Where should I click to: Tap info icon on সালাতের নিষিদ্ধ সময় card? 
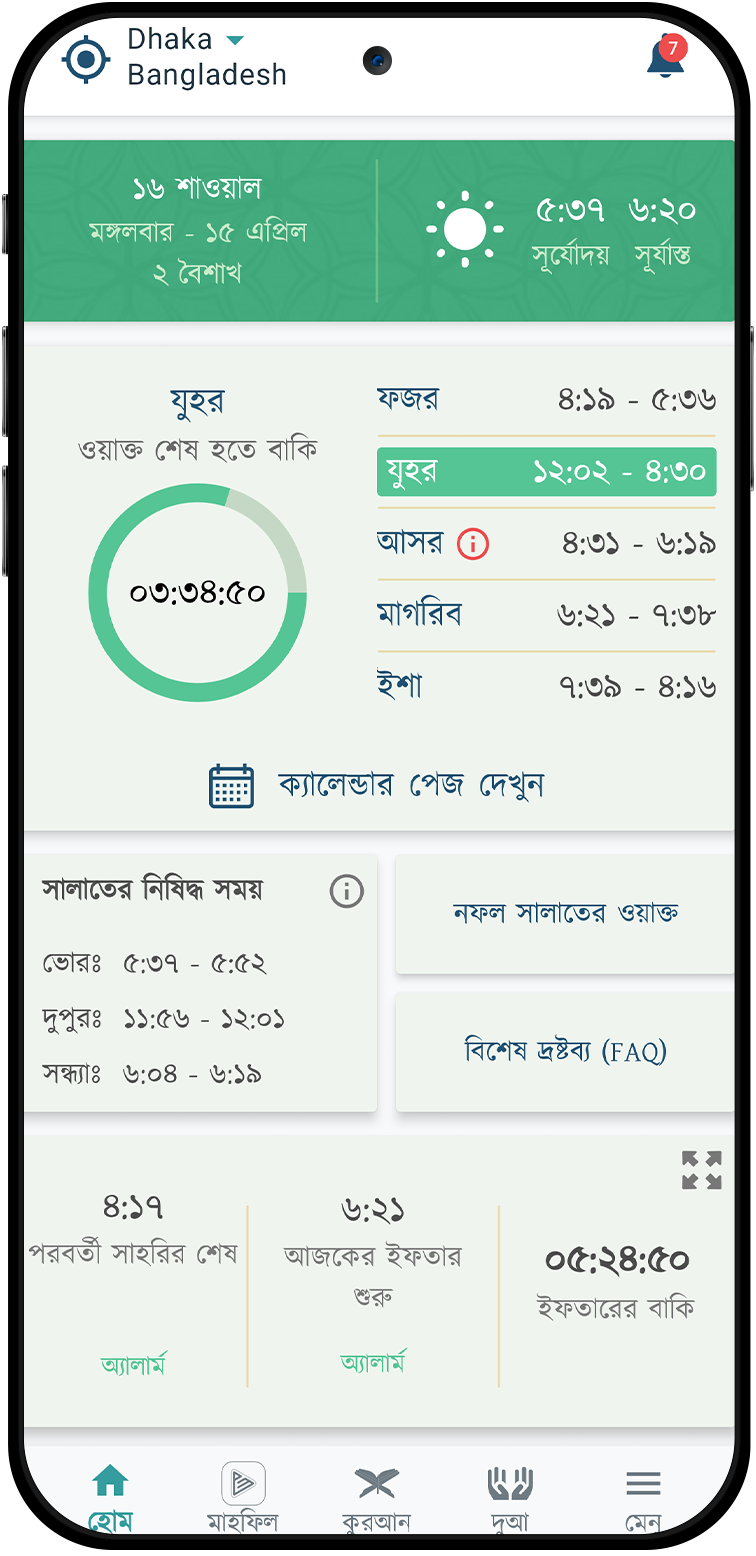tap(346, 891)
